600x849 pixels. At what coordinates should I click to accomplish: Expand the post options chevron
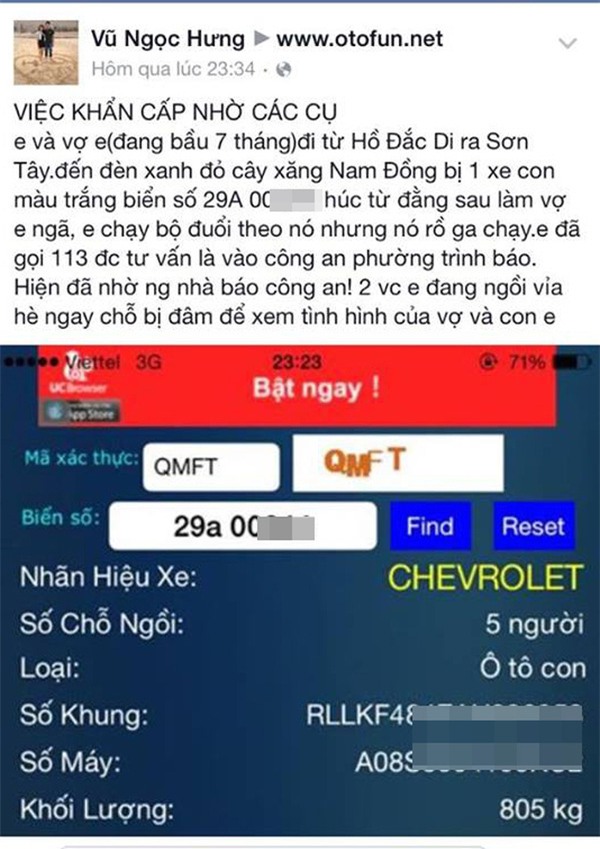pos(567,44)
